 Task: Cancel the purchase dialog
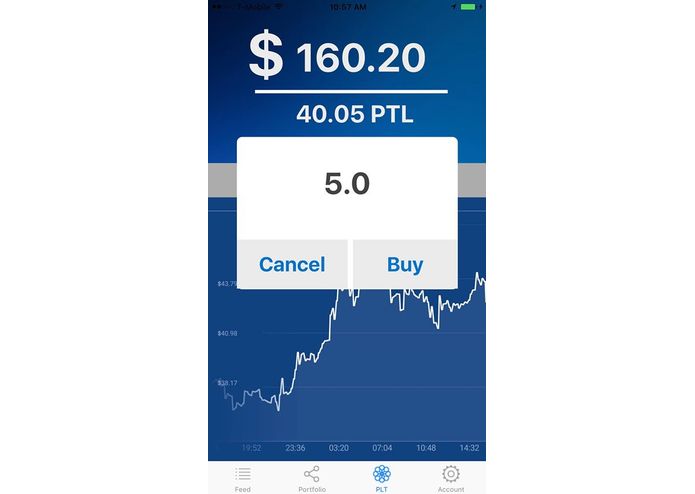[292, 265]
